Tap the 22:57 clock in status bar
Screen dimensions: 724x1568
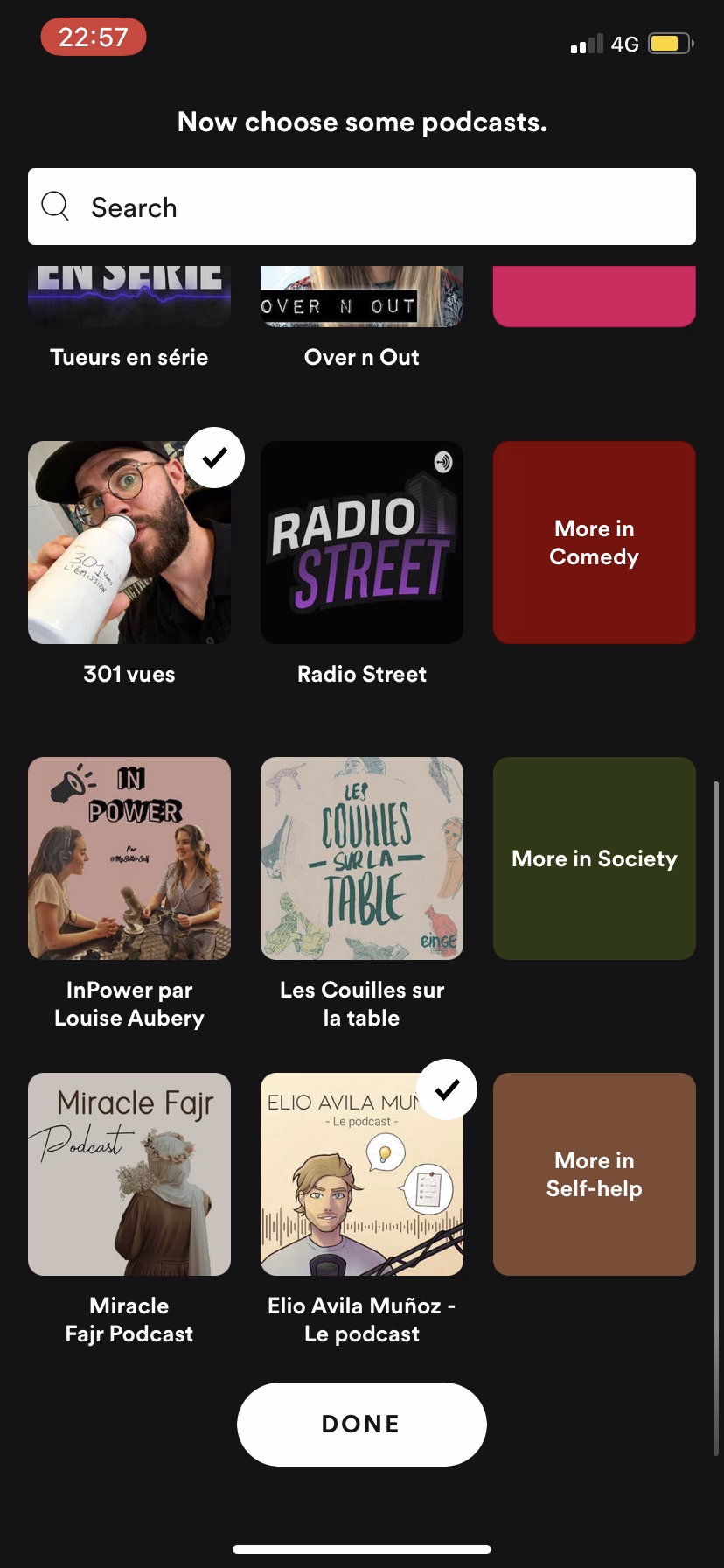93,37
